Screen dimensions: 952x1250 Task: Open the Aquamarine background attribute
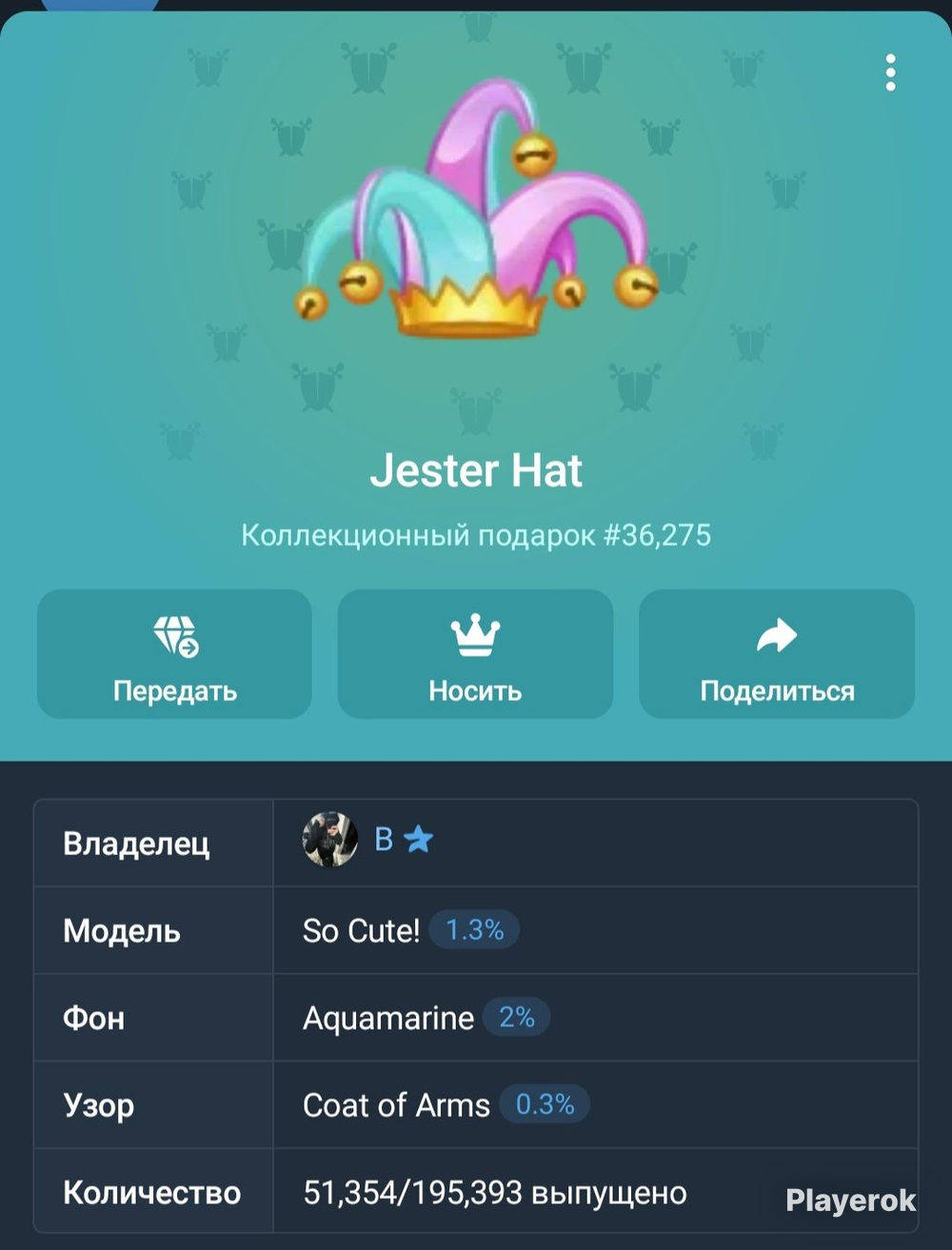tap(388, 1018)
